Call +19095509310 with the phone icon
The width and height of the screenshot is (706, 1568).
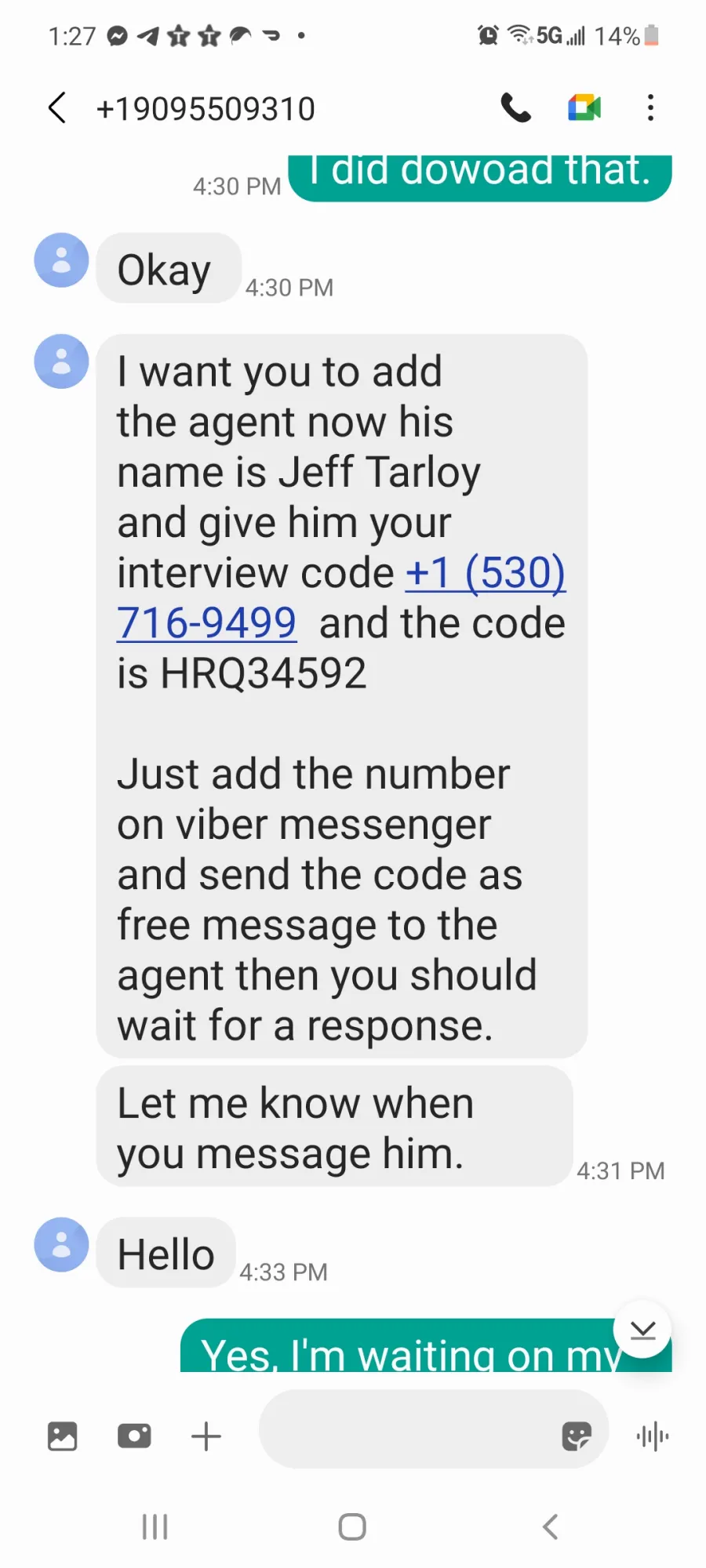(515, 108)
